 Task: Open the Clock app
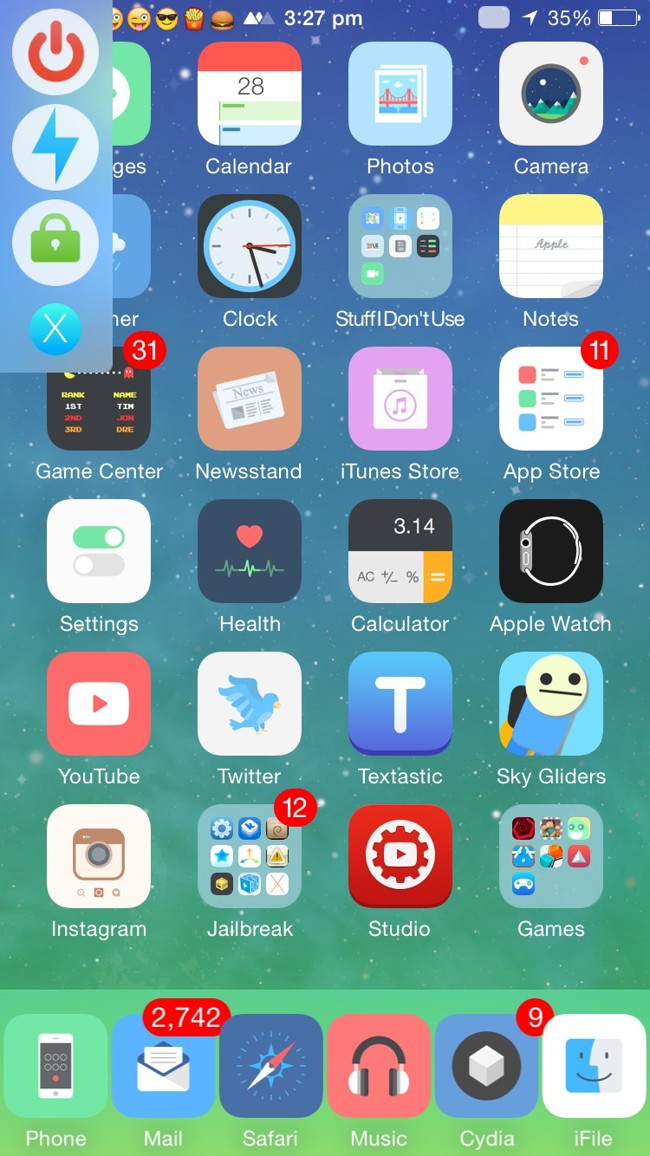click(249, 246)
